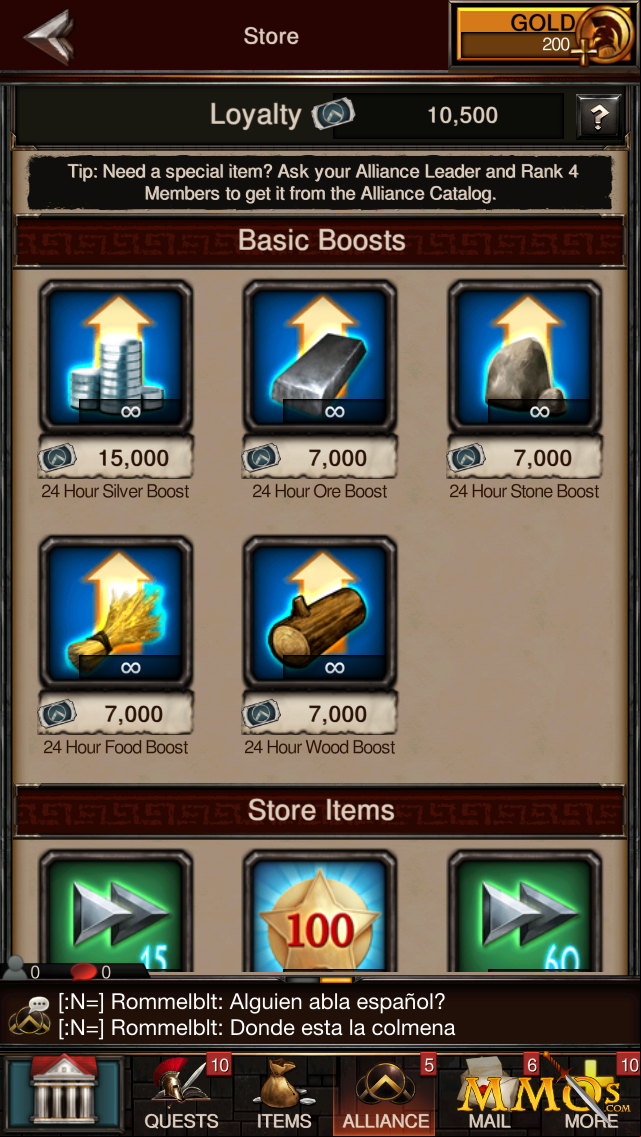This screenshot has height=1137, width=641.
Task: Open the Mail tab
Action: pyautogui.click(x=490, y=1093)
